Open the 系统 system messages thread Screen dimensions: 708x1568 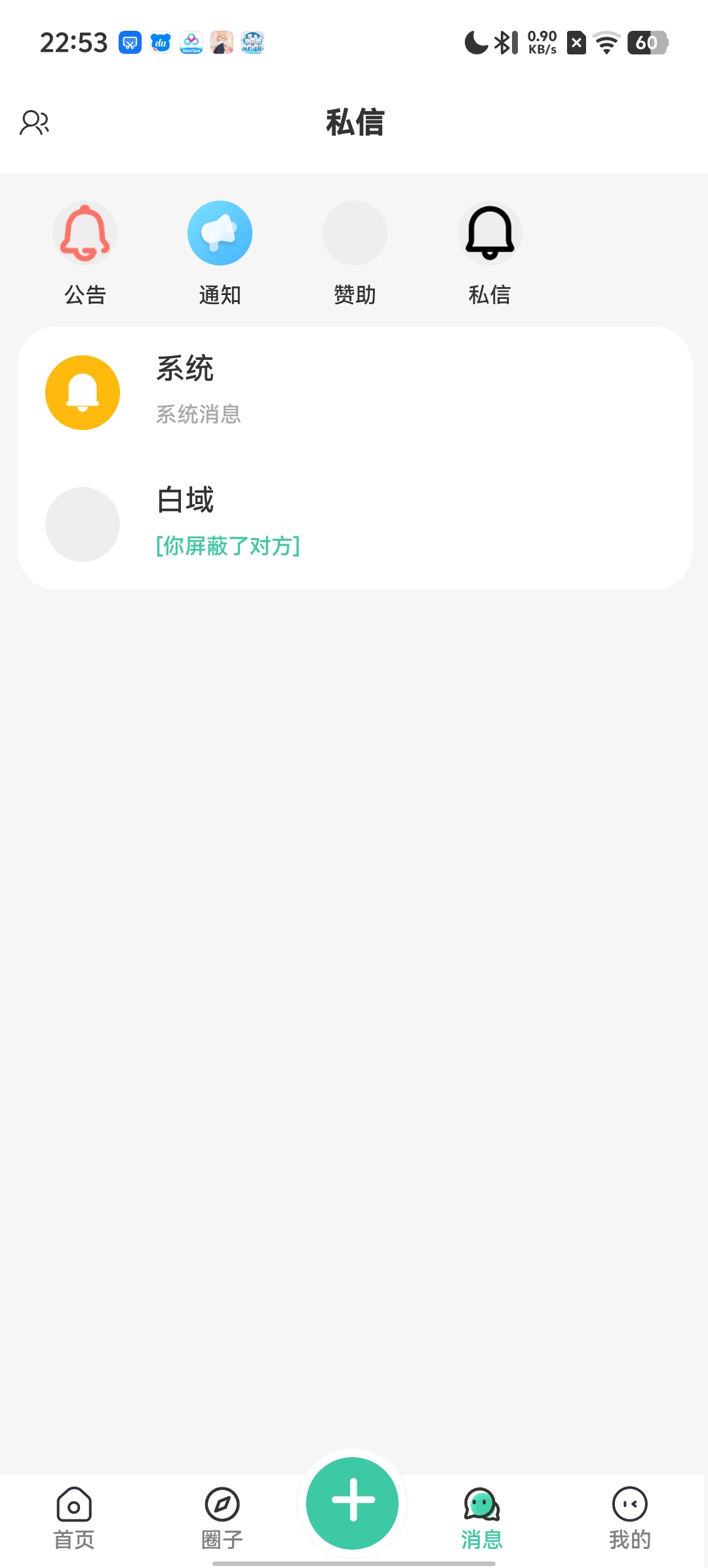(354, 392)
